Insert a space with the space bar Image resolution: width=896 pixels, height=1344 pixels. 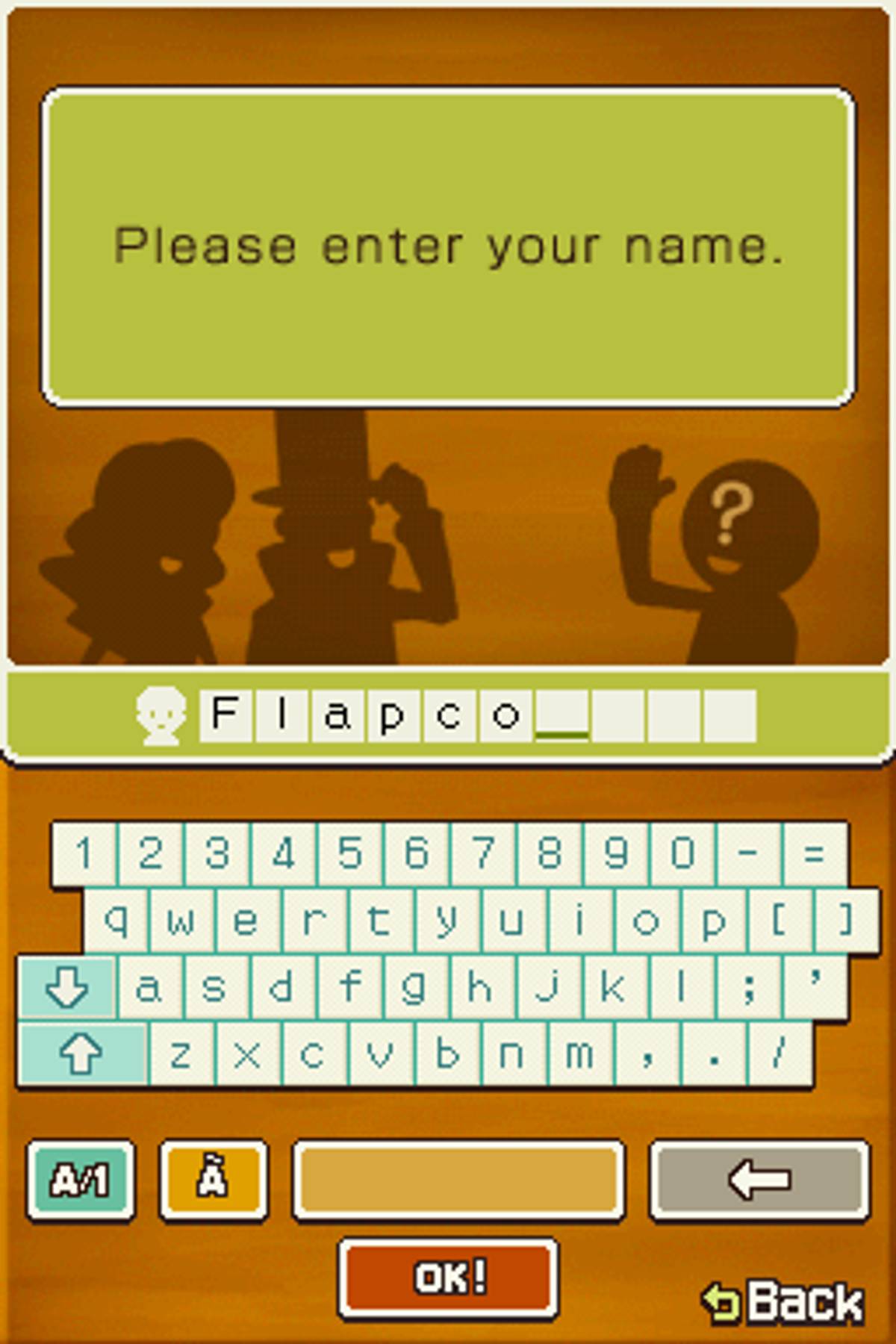point(458,1180)
